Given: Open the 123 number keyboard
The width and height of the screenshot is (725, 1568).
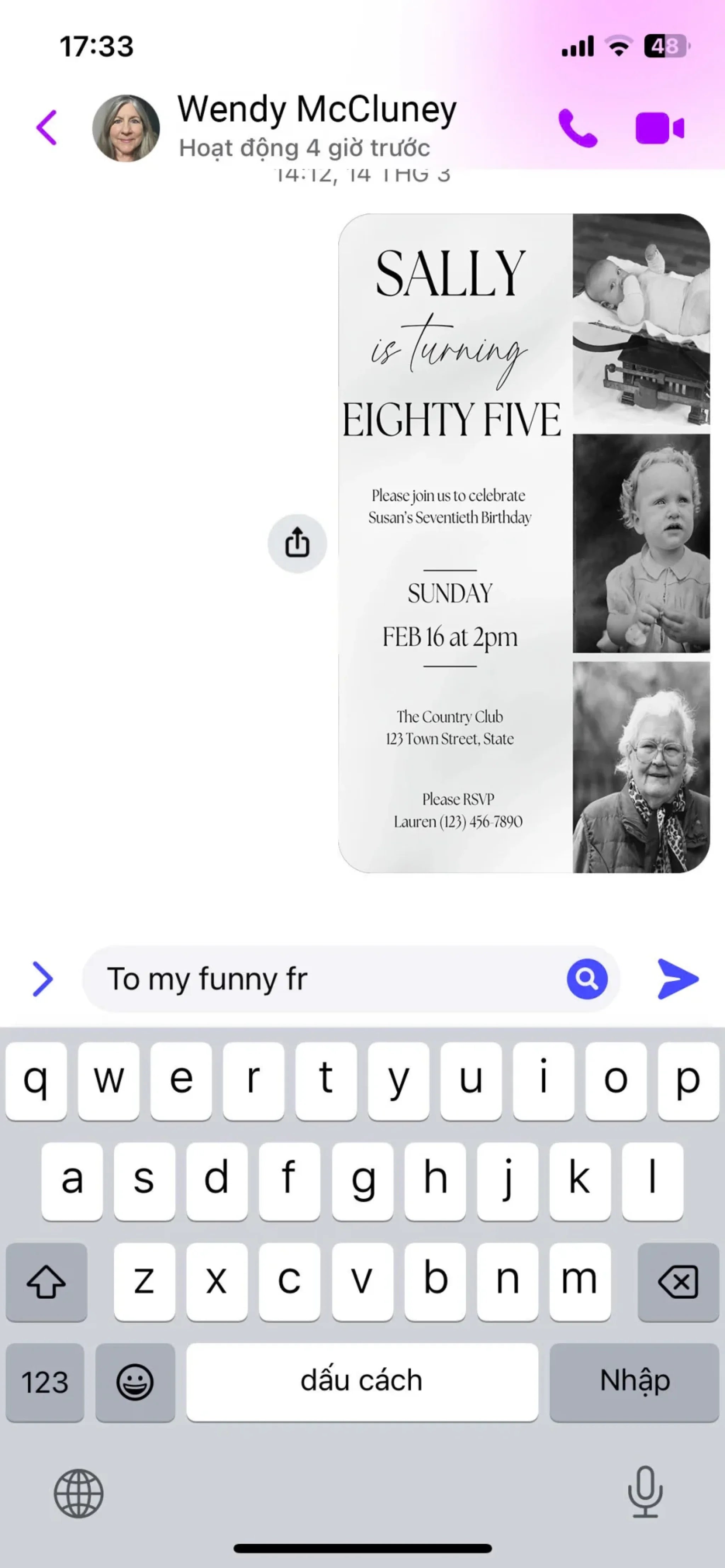Looking at the screenshot, I should 45,1382.
